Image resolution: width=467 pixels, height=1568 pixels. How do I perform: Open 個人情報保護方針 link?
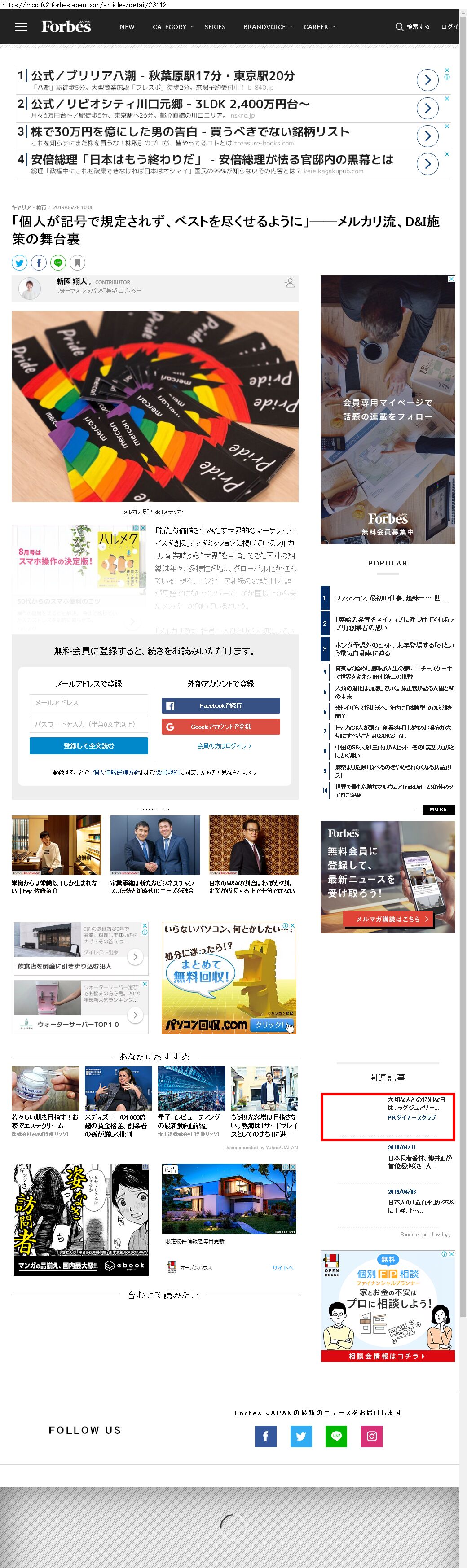tap(116, 772)
